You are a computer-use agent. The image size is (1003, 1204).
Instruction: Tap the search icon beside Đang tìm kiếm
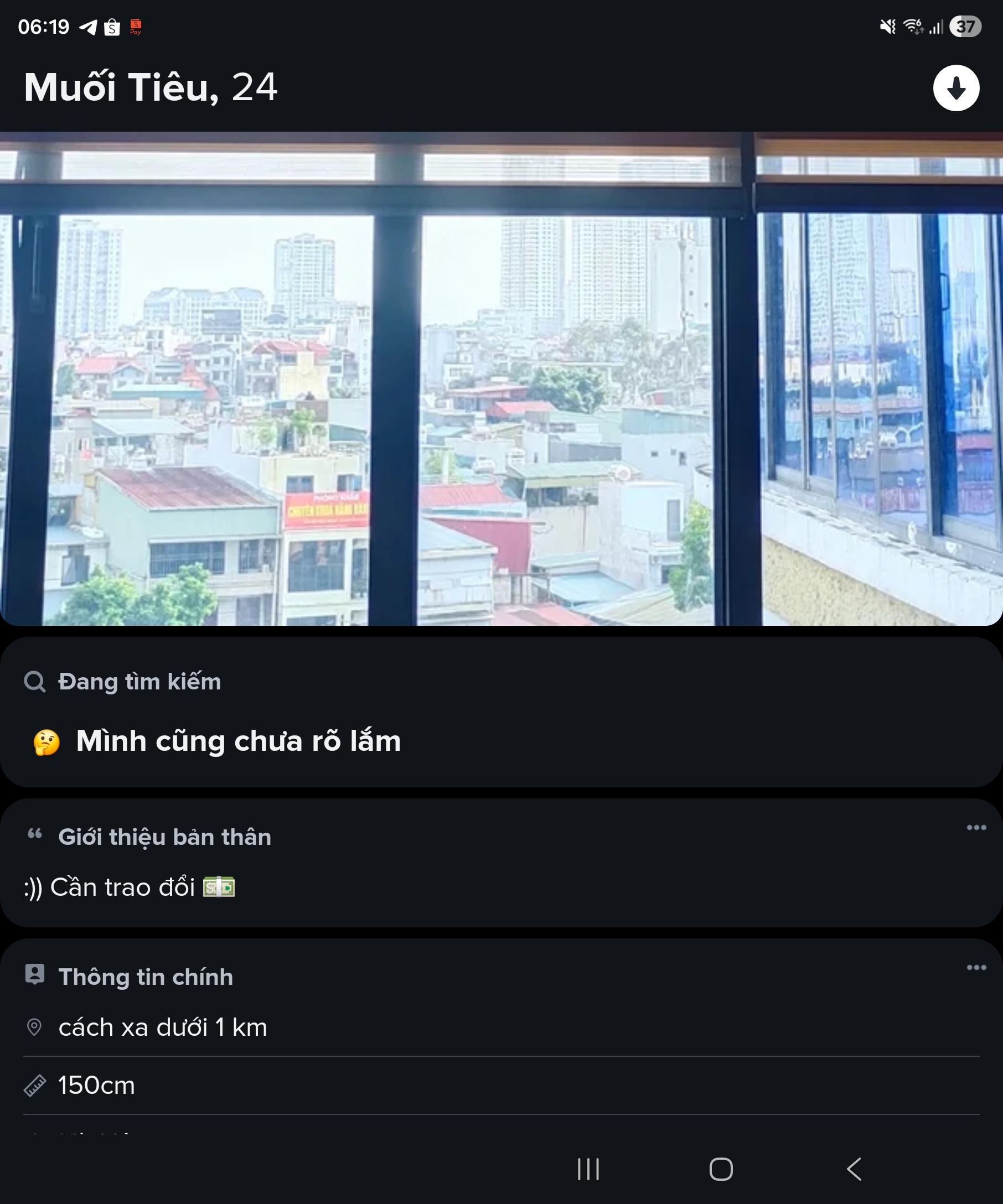35,682
